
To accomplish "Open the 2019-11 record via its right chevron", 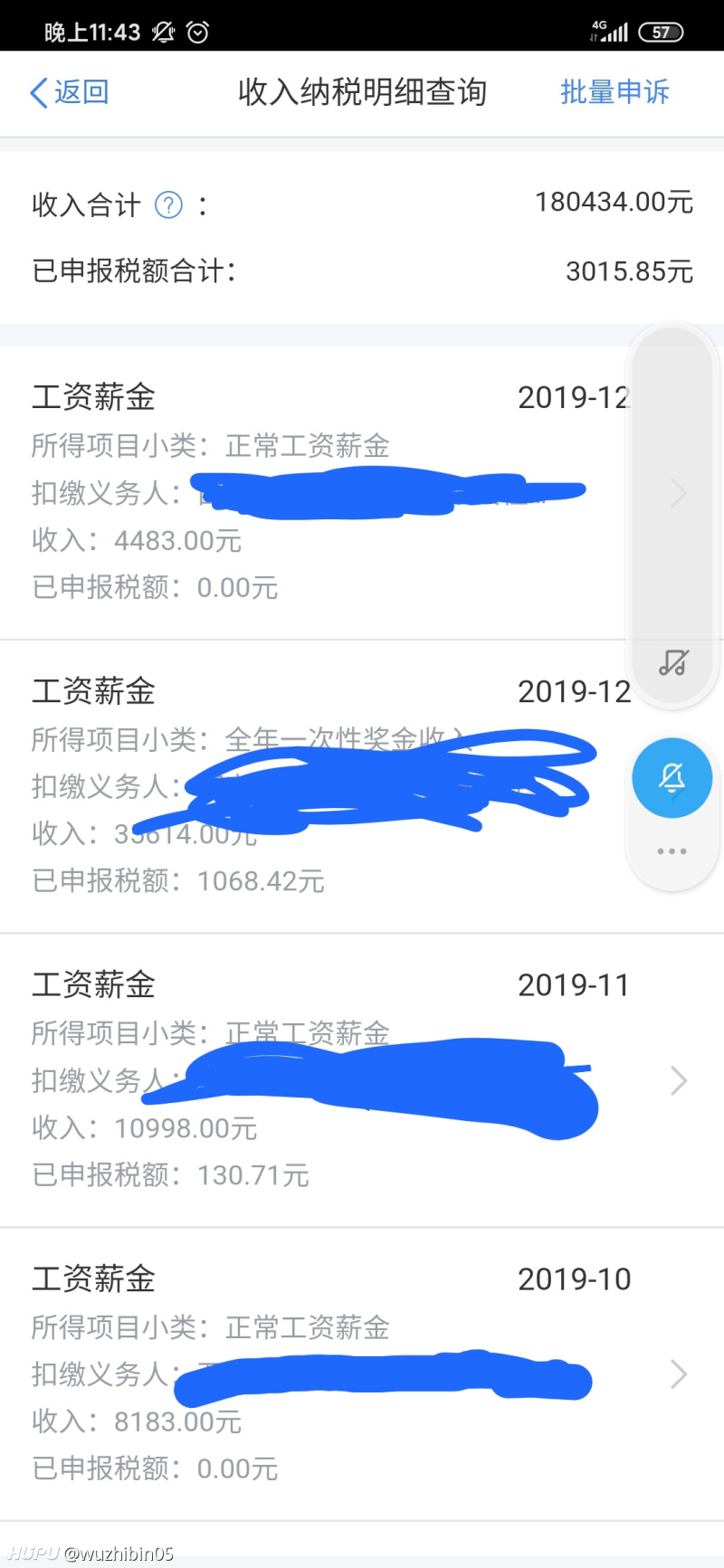I will [x=679, y=1080].
